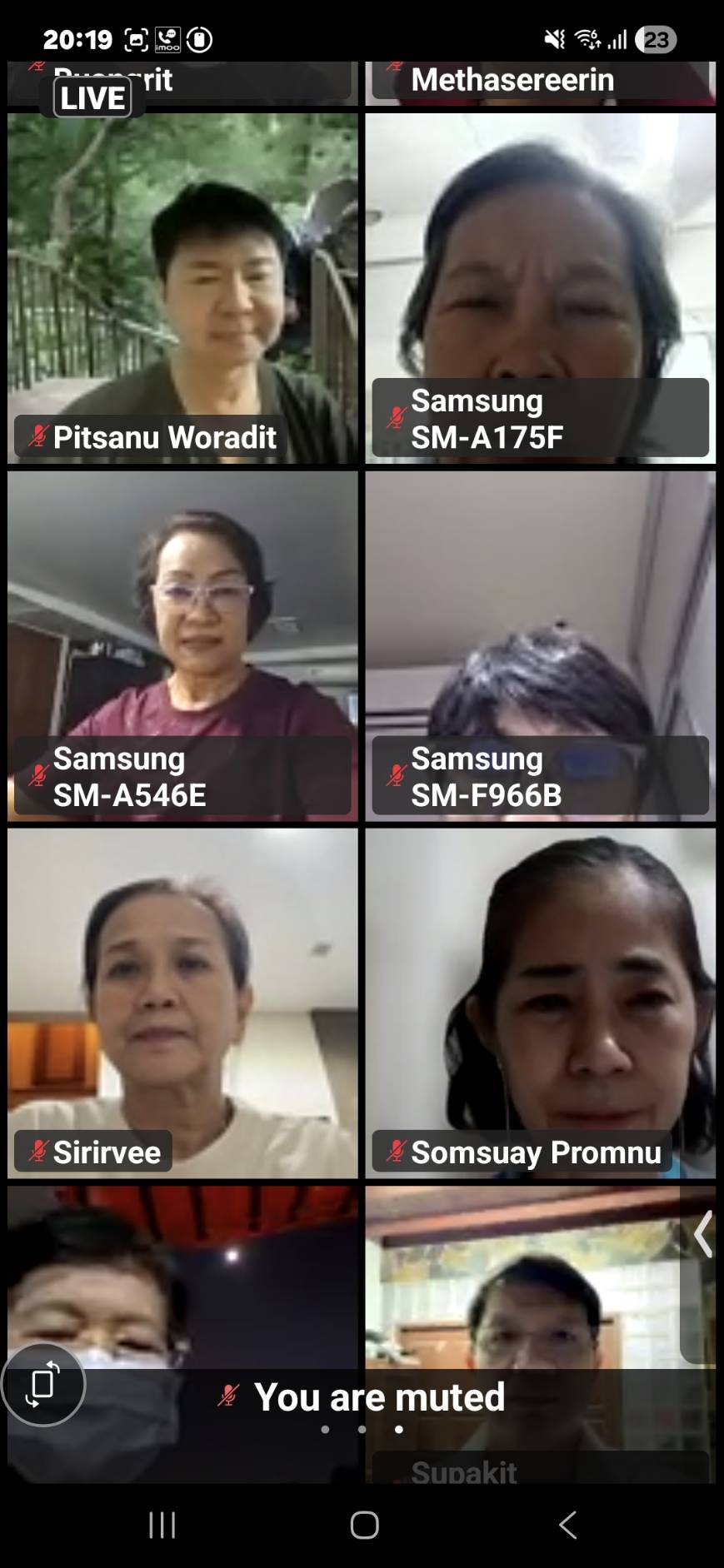Open the side panel arrow handle
Image resolution: width=724 pixels, height=1568 pixels.
(x=702, y=1234)
